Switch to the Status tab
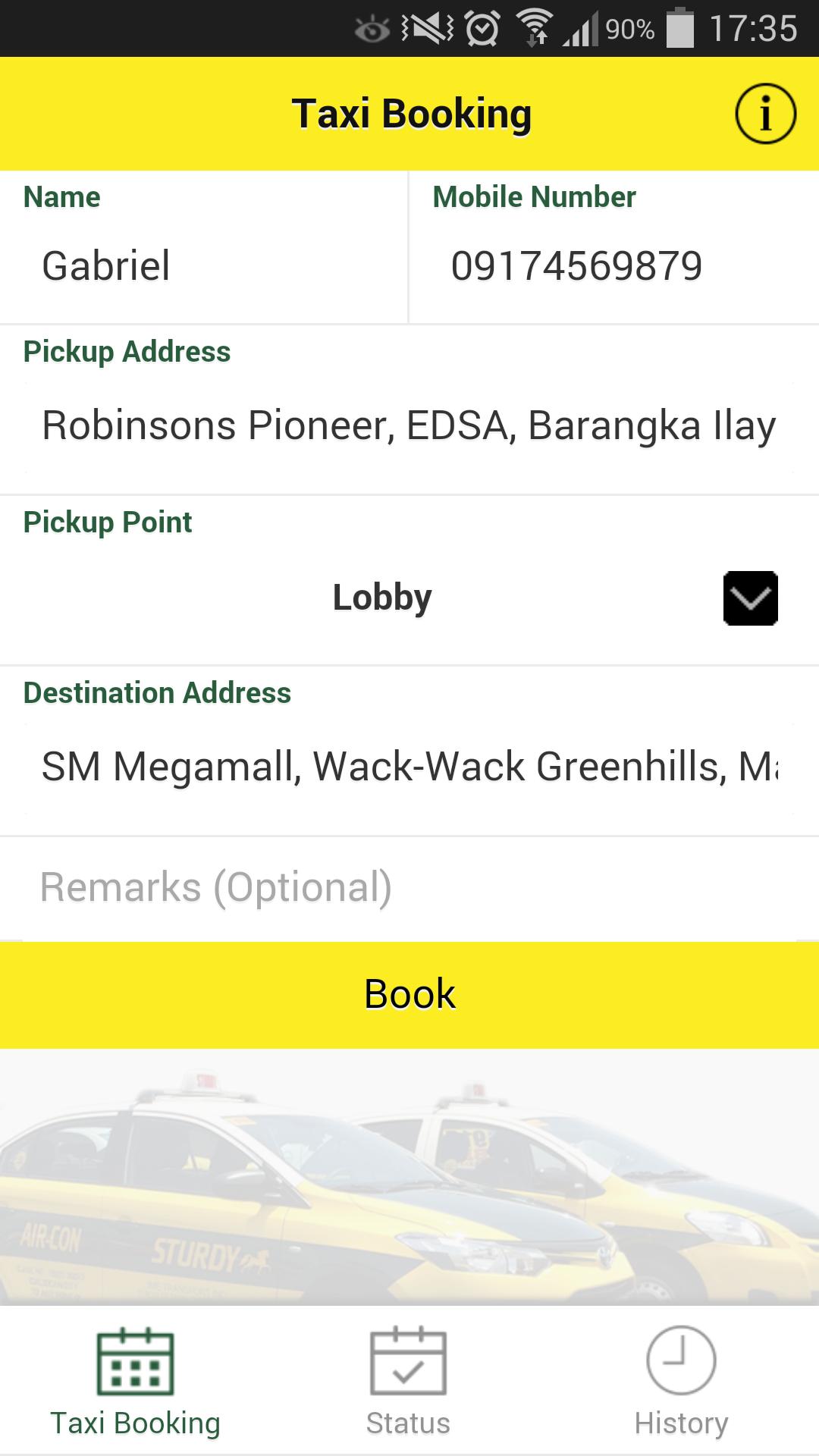The image size is (819, 1456). click(x=408, y=1382)
